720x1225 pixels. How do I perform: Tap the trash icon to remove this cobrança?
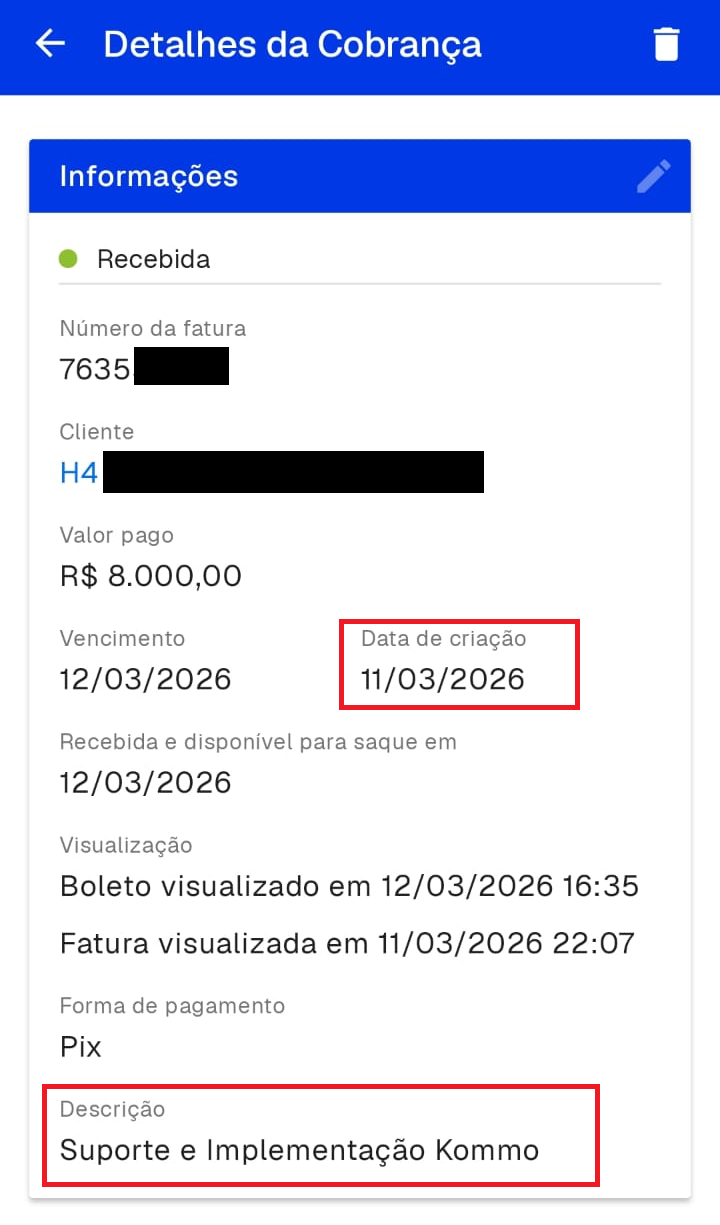[667, 44]
